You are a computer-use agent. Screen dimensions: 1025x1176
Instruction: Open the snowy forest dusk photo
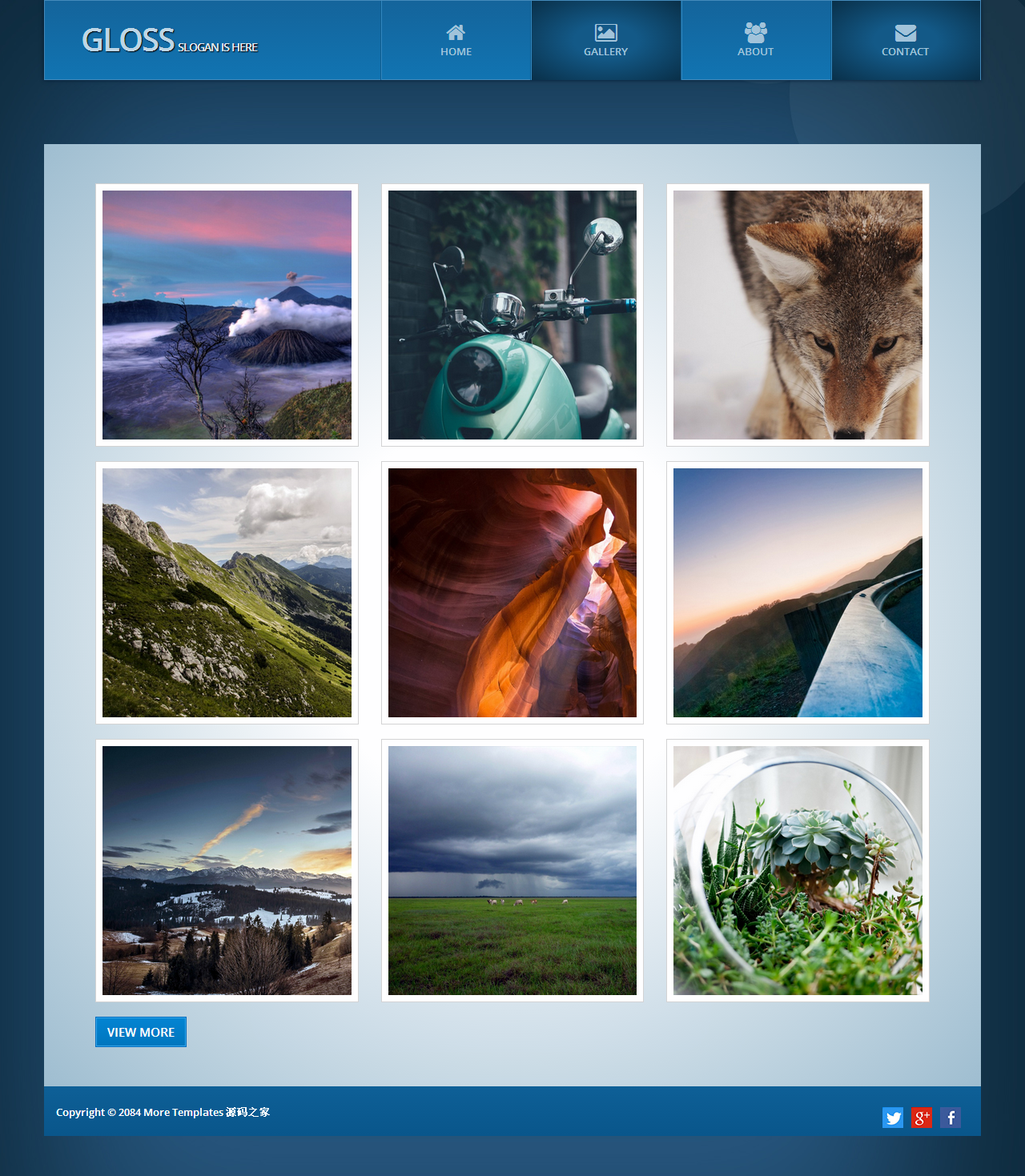coord(227,870)
